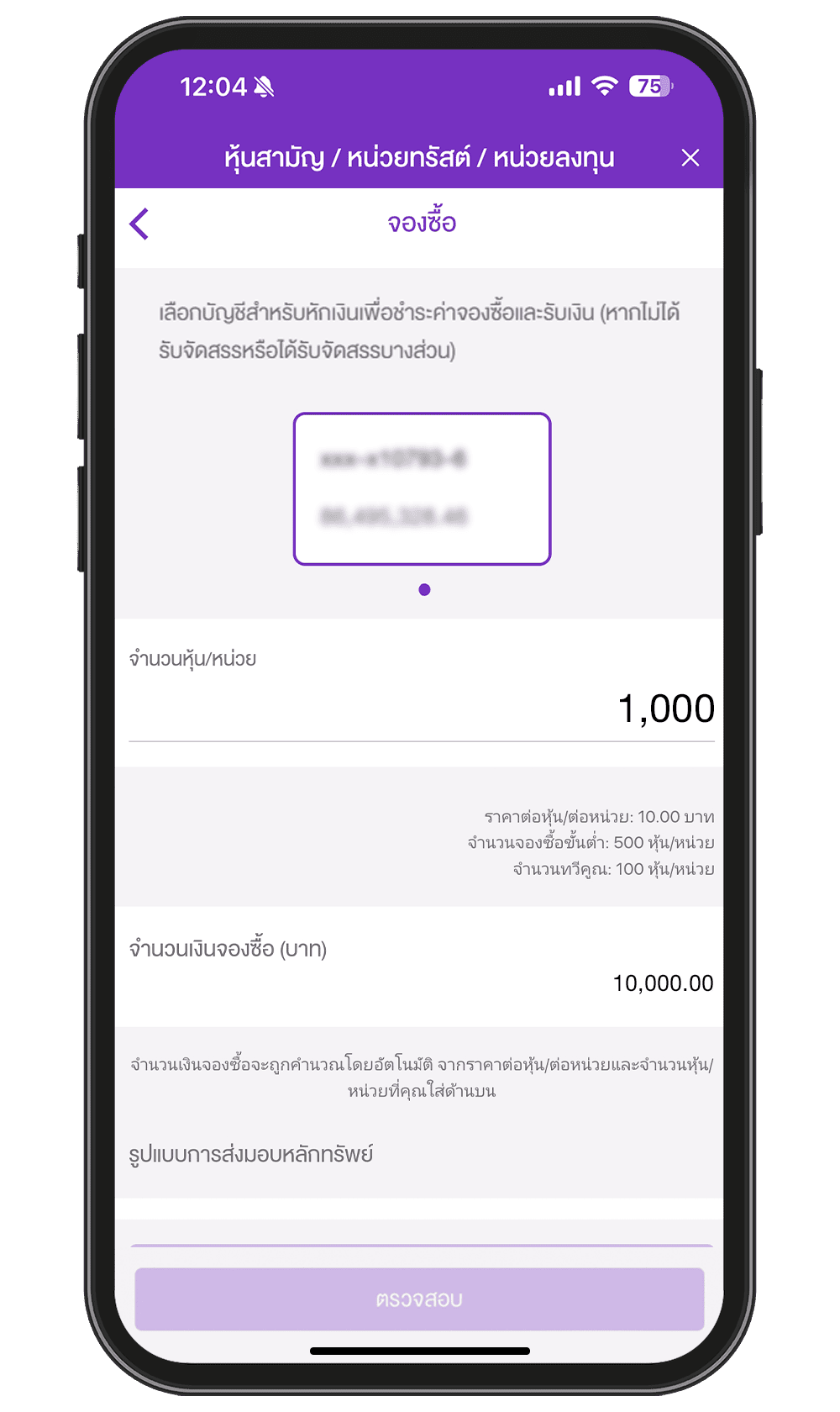This screenshot has height=1412, width=840.
Task: Close the subscription screen with X
Action: coord(690,158)
